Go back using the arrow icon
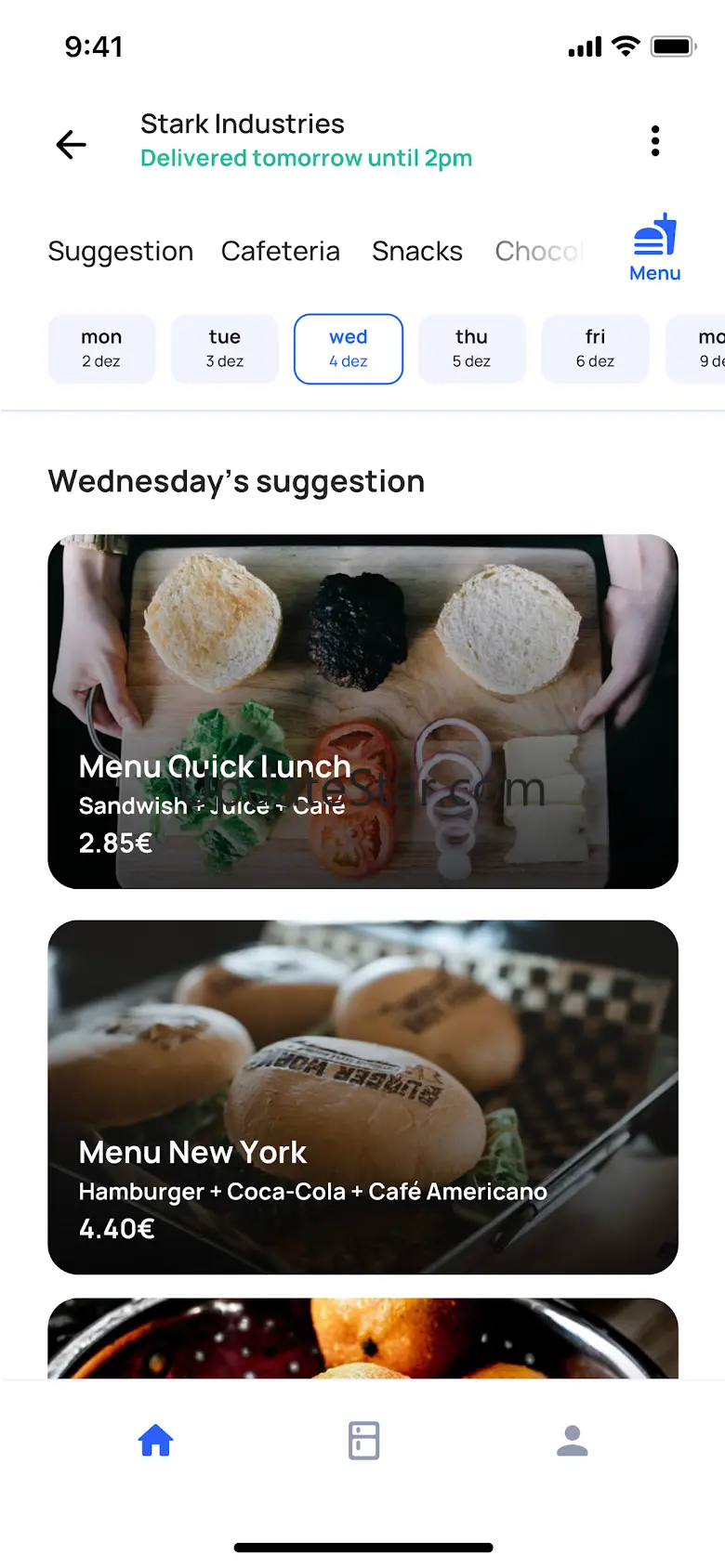725x1568 pixels. pyautogui.click(x=72, y=144)
